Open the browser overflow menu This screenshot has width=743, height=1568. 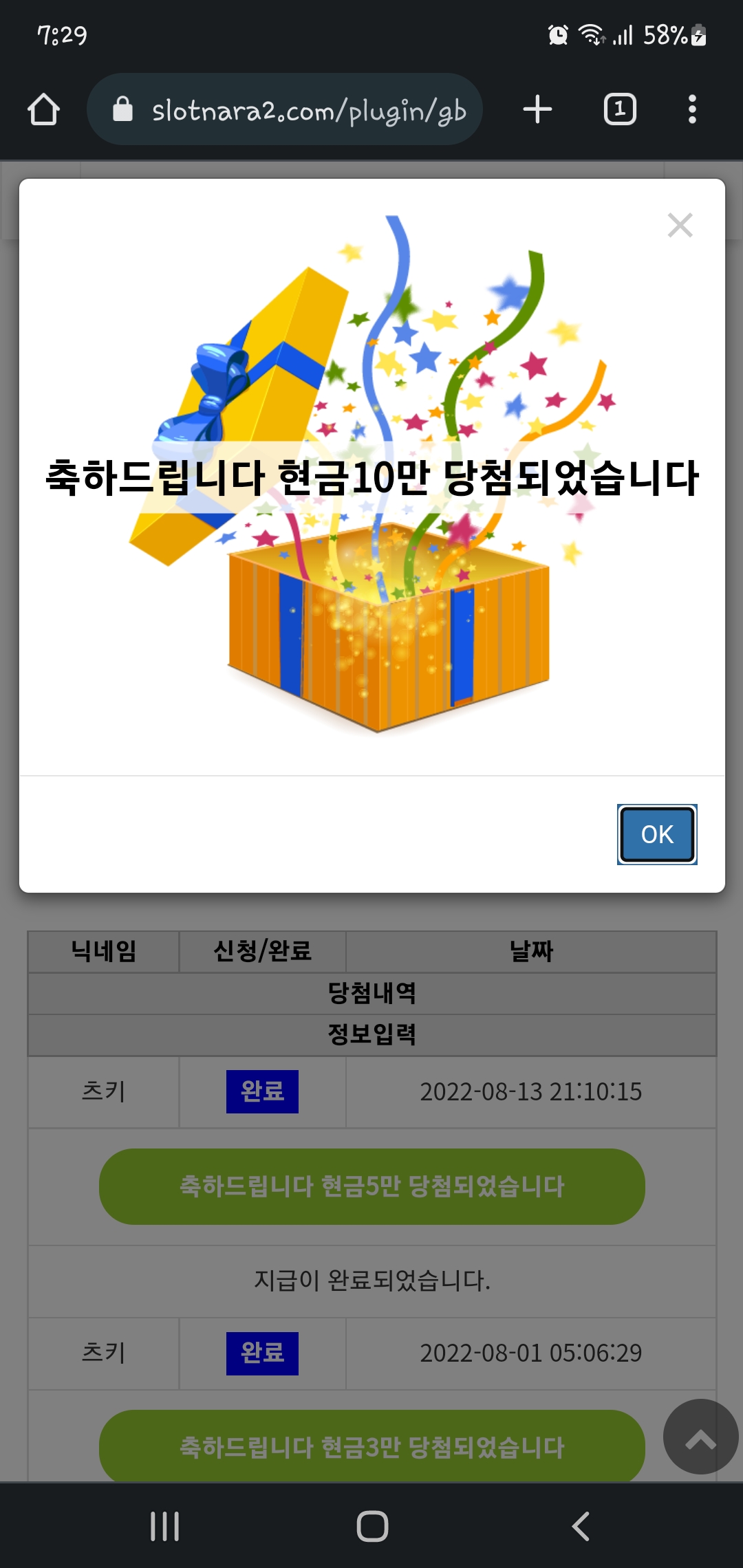coord(692,109)
